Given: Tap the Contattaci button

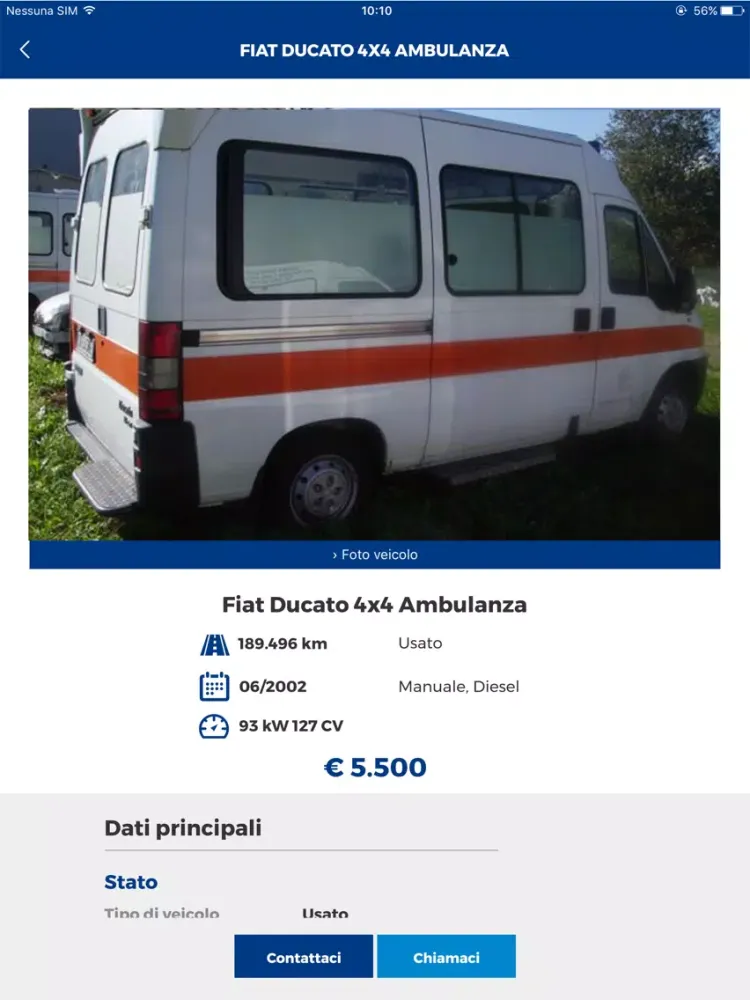Looking at the screenshot, I should pos(303,957).
